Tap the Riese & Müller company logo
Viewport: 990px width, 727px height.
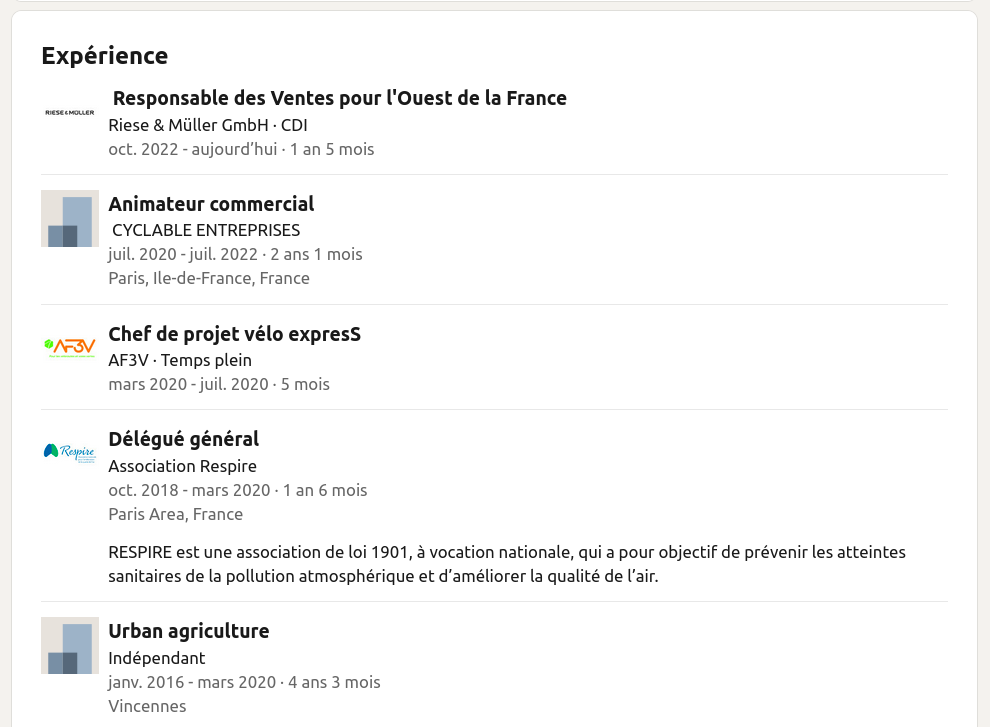point(70,113)
